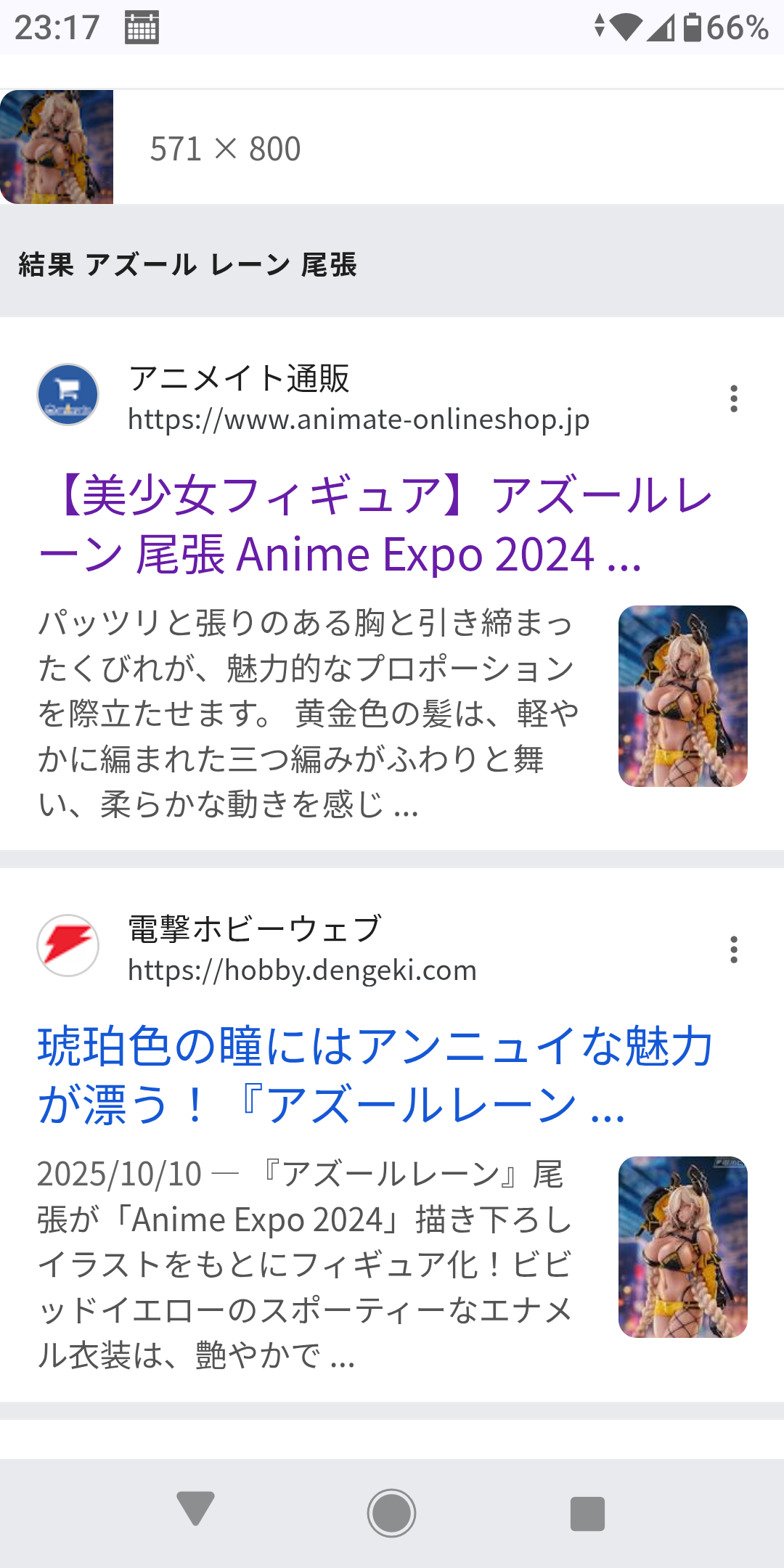Open the 琥珀色の瞳にはアンニュイな魅力 article link
The width and height of the screenshot is (784, 1568).
click(375, 1075)
